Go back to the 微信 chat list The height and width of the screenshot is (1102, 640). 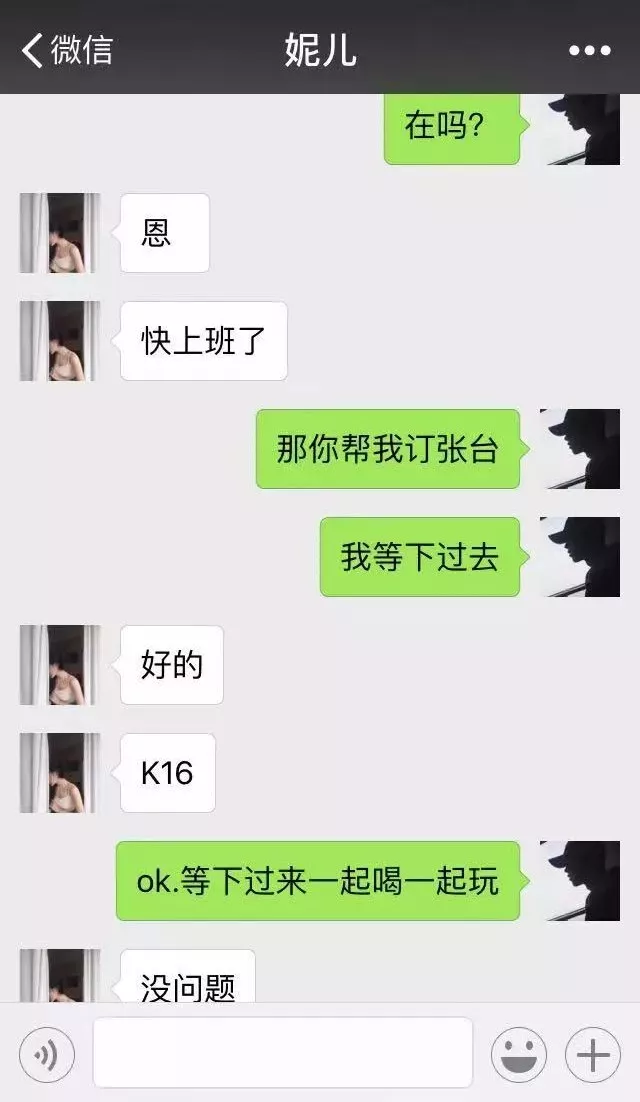pos(67,51)
